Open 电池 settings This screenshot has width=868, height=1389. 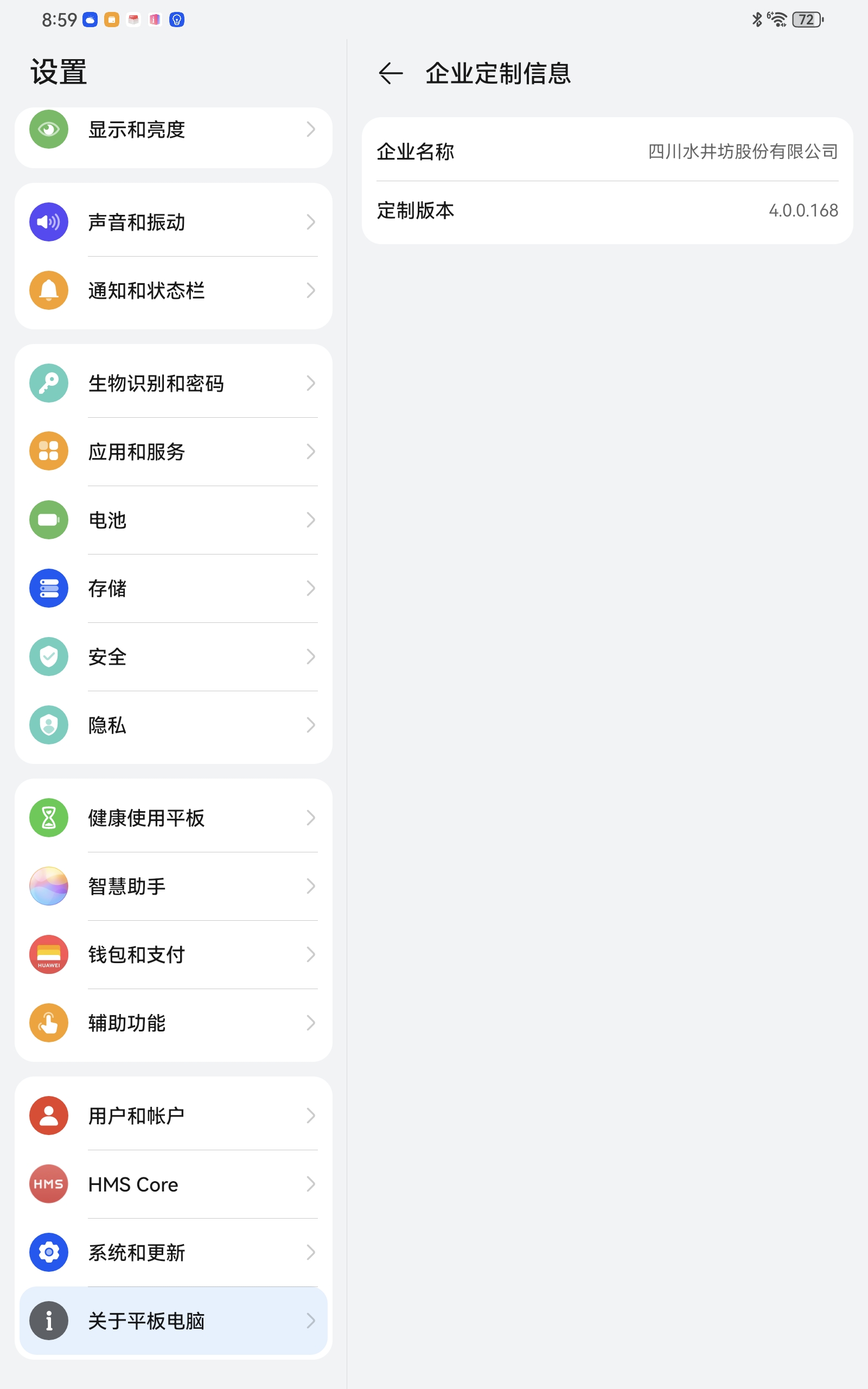(x=173, y=520)
